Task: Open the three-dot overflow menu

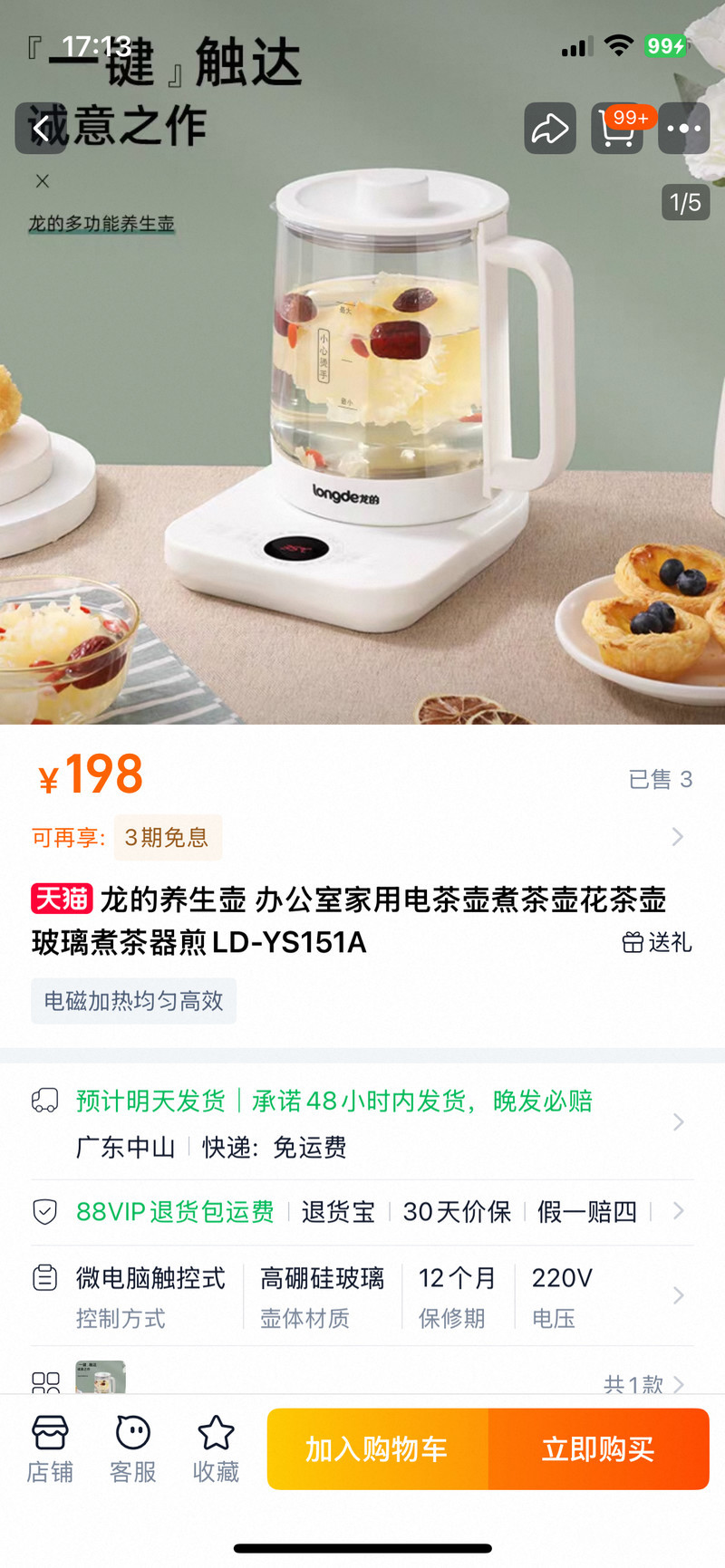Action: (x=683, y=129)
